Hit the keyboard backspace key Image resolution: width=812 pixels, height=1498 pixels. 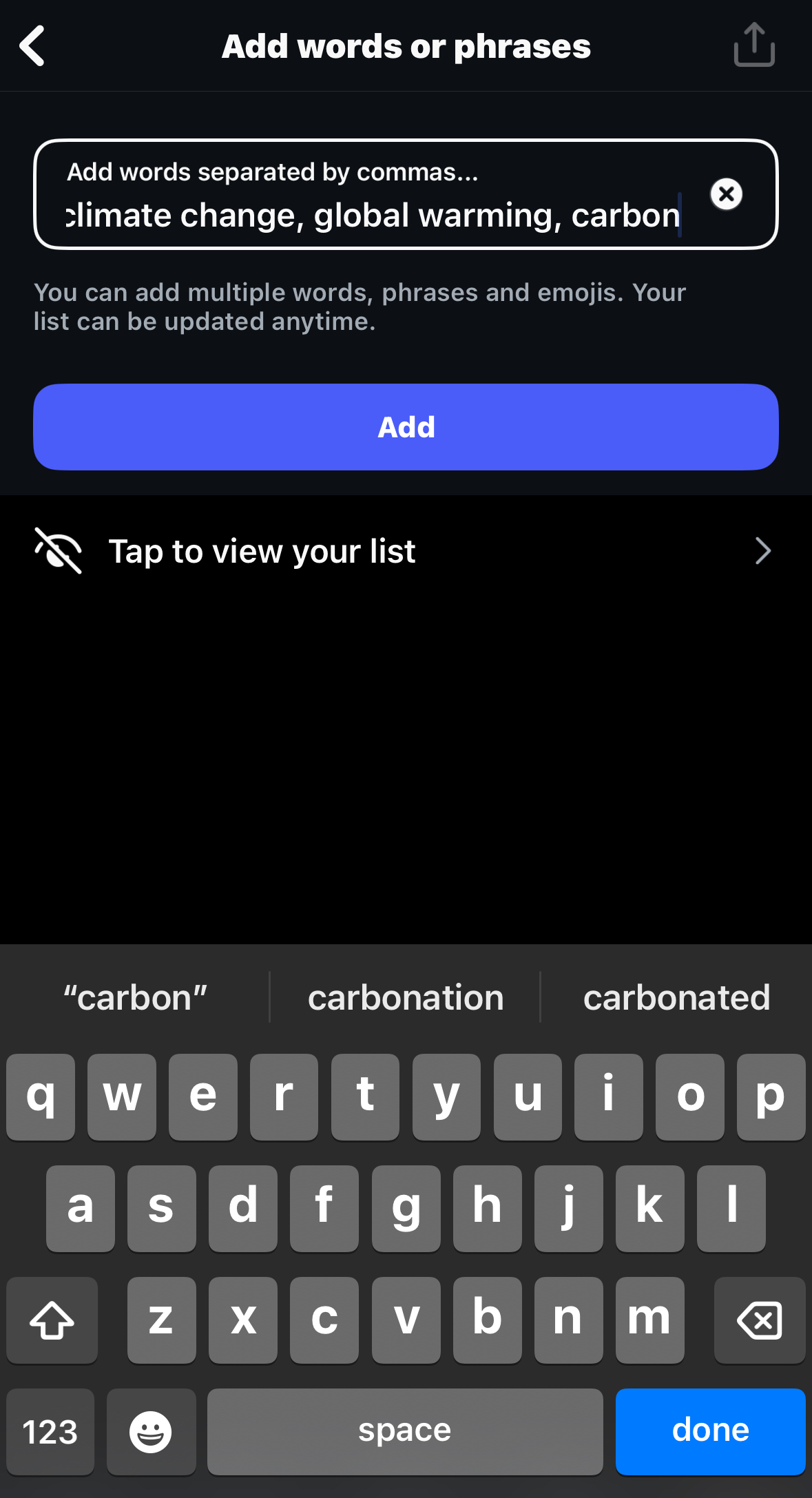tap(759, 1320)
